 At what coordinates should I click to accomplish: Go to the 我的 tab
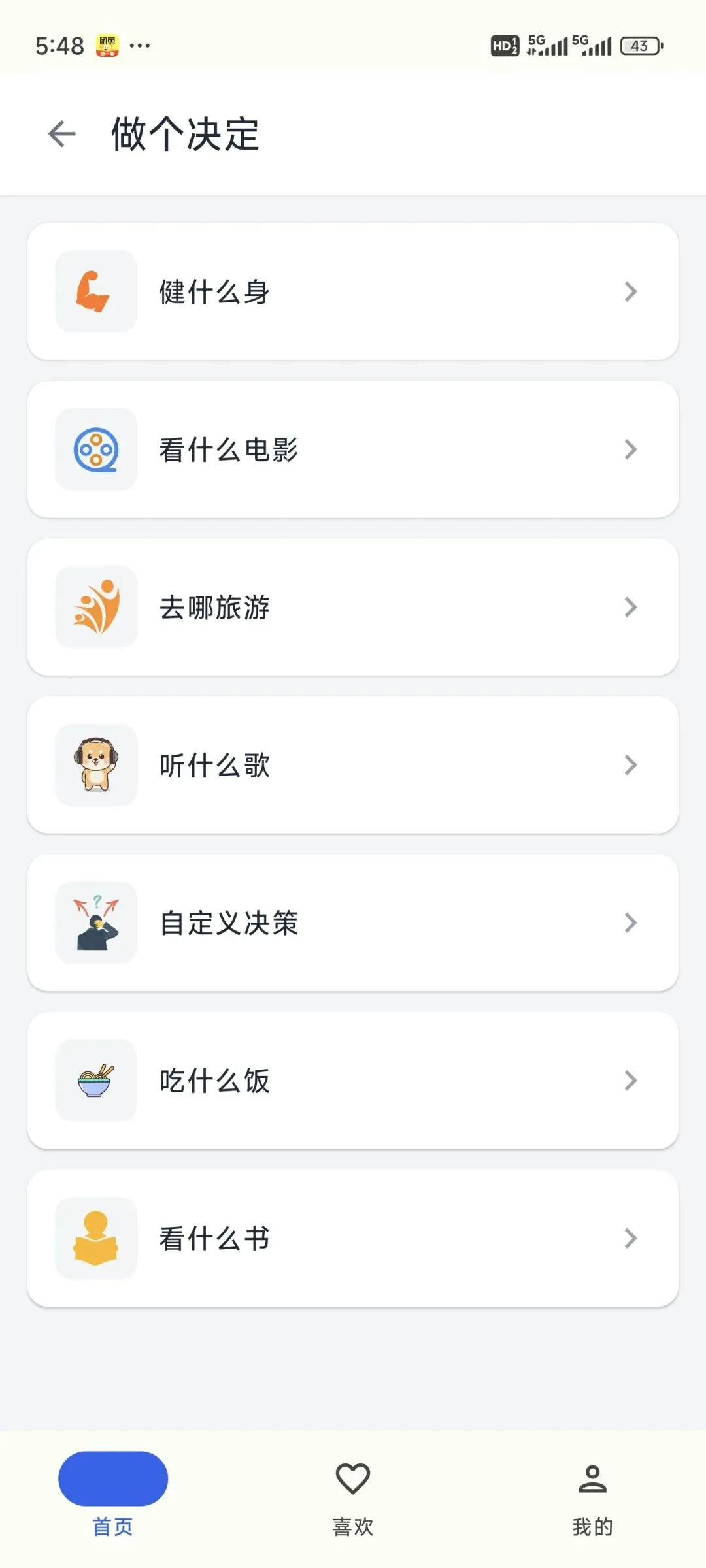coord(592,1495)
